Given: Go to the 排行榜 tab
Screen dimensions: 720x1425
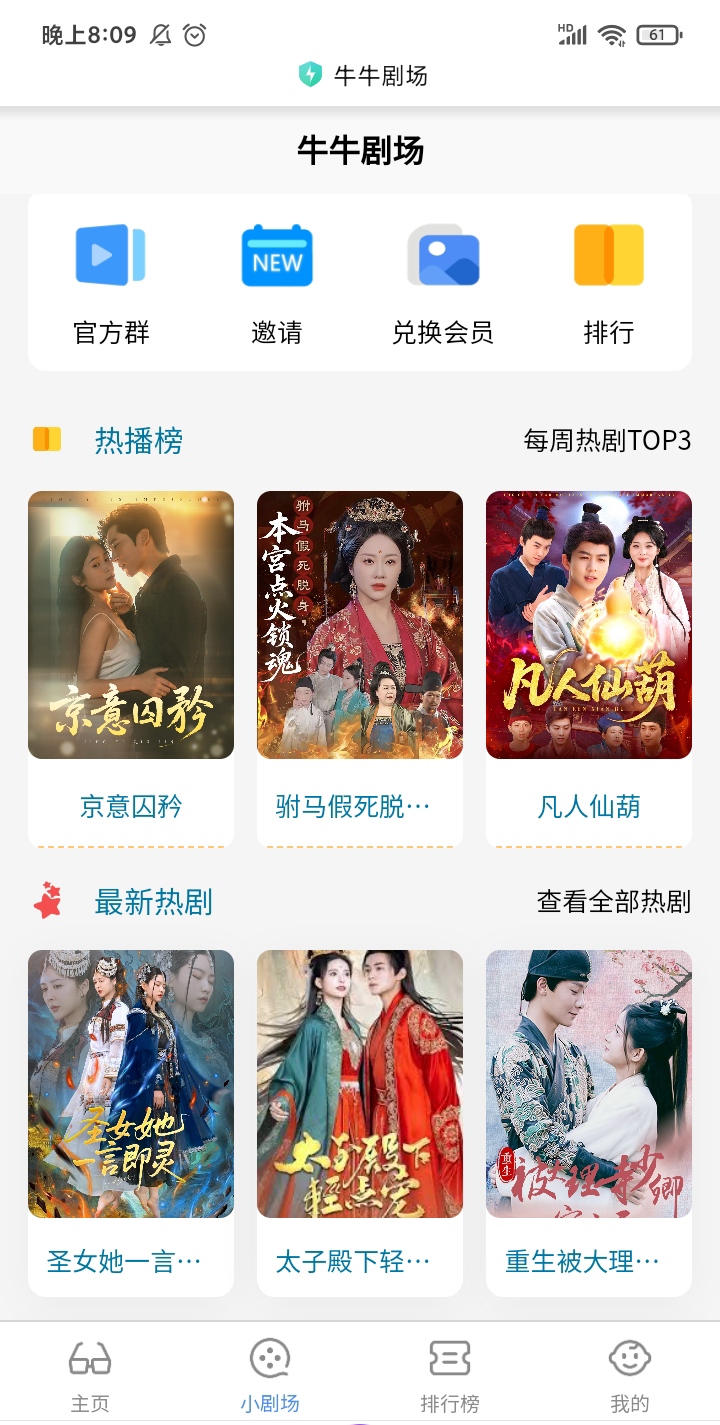Looking at the screenshot, I should click(450, 1375).
